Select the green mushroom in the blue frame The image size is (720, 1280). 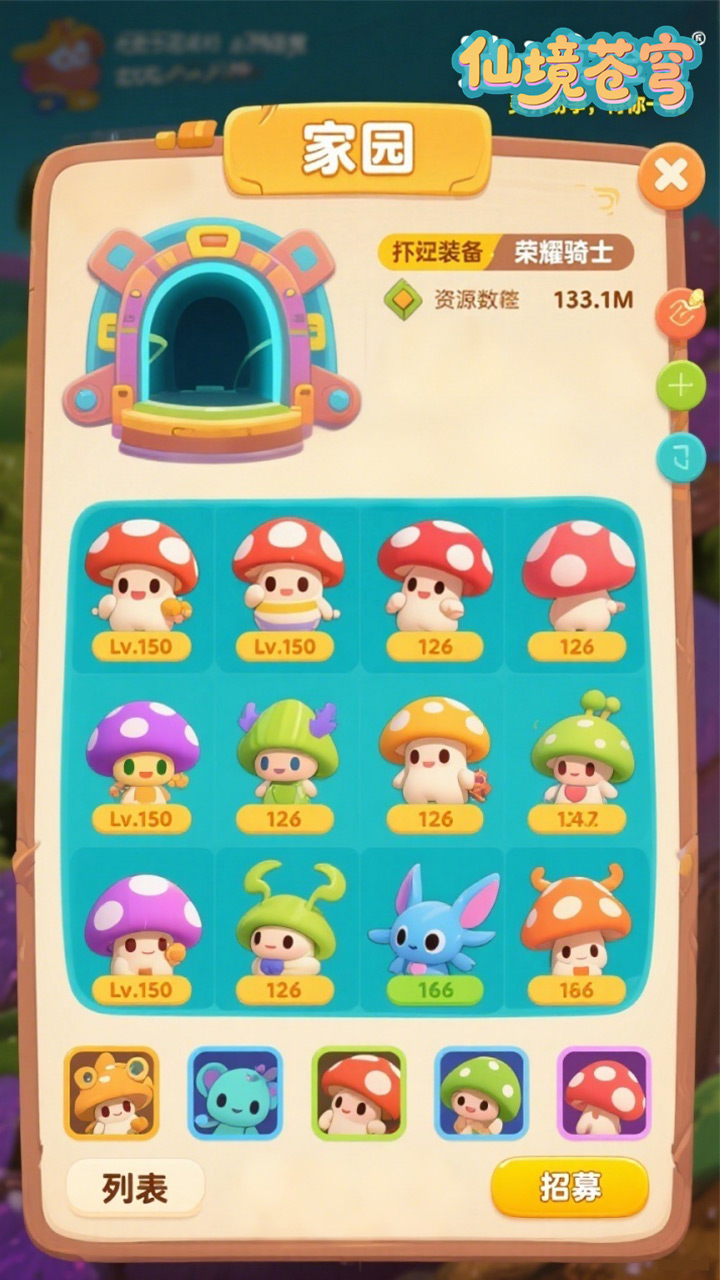(x=481, y=1094)
